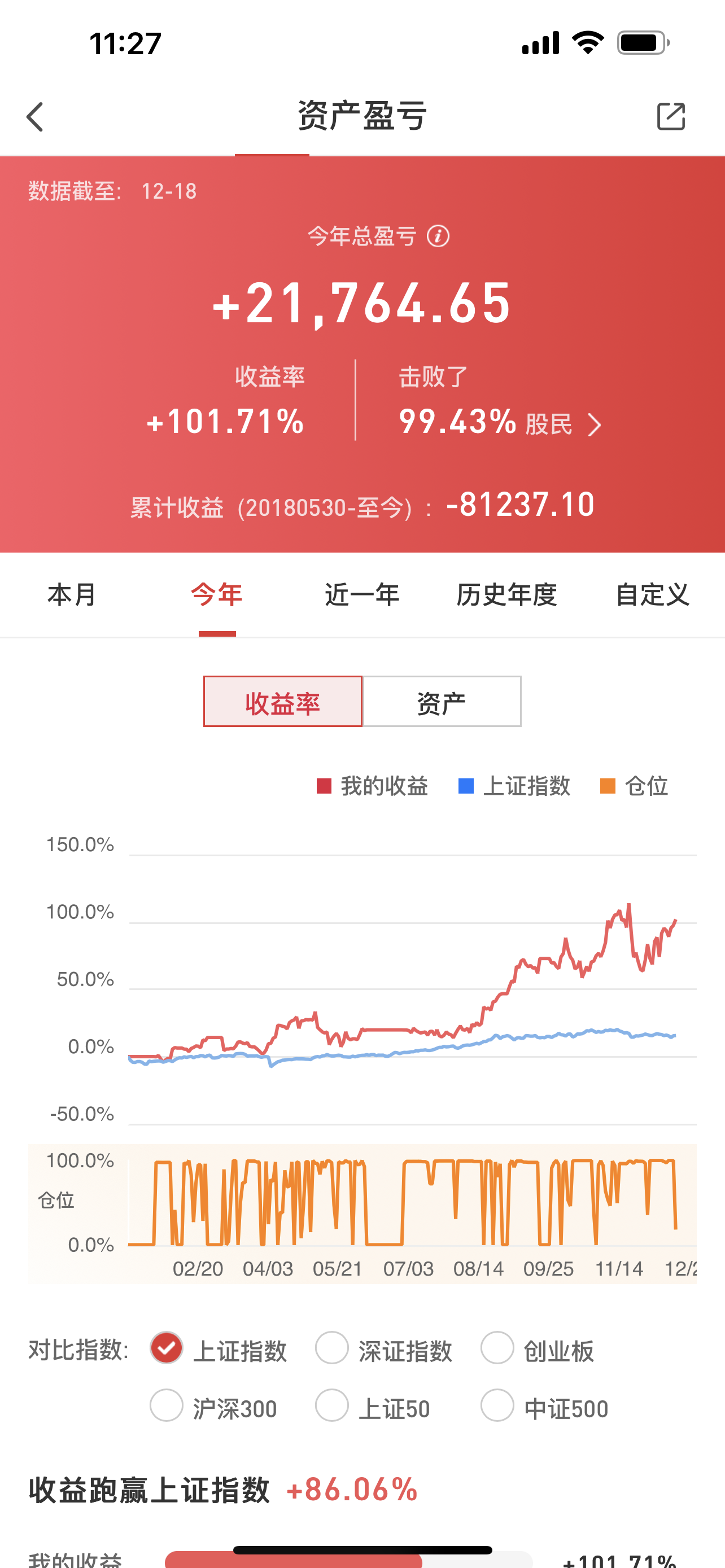
Task: Open the 历史年度 tab
Action: tap(506, 595)
